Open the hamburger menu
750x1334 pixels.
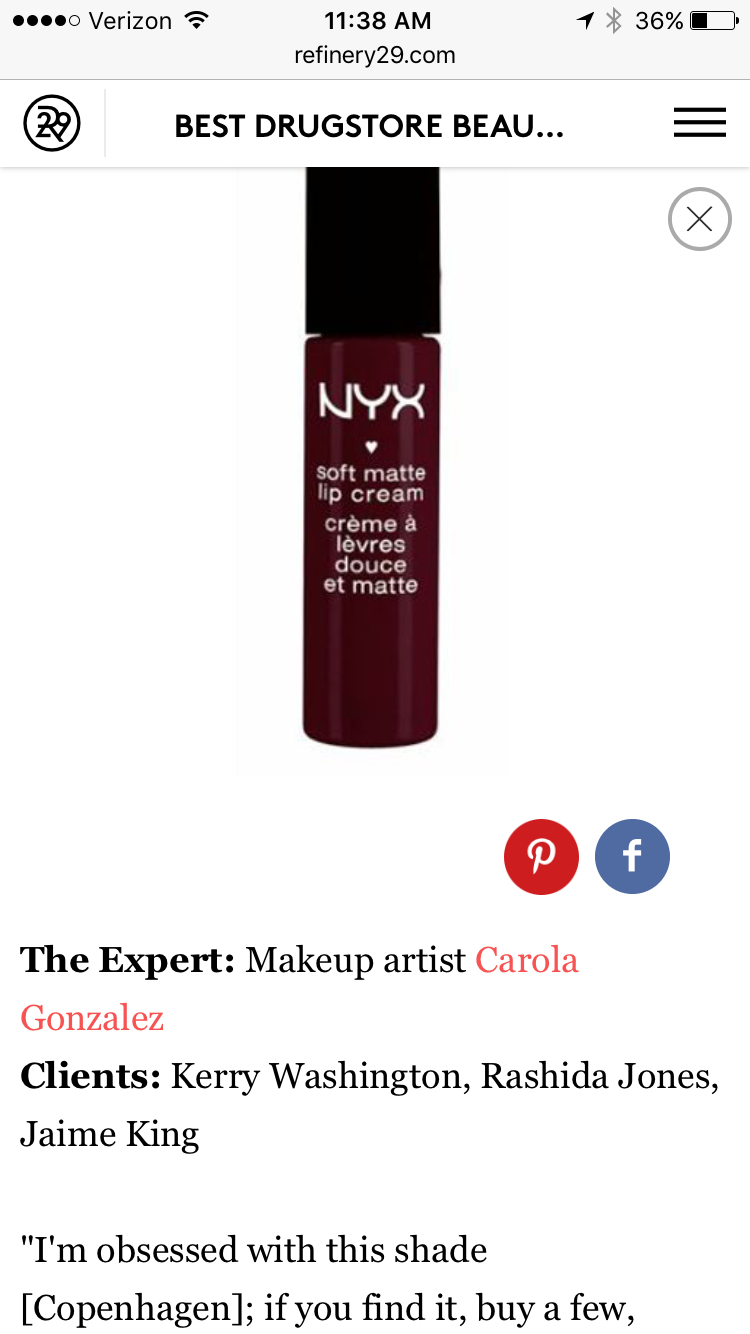pyautogui.click(x=699, y=124)
